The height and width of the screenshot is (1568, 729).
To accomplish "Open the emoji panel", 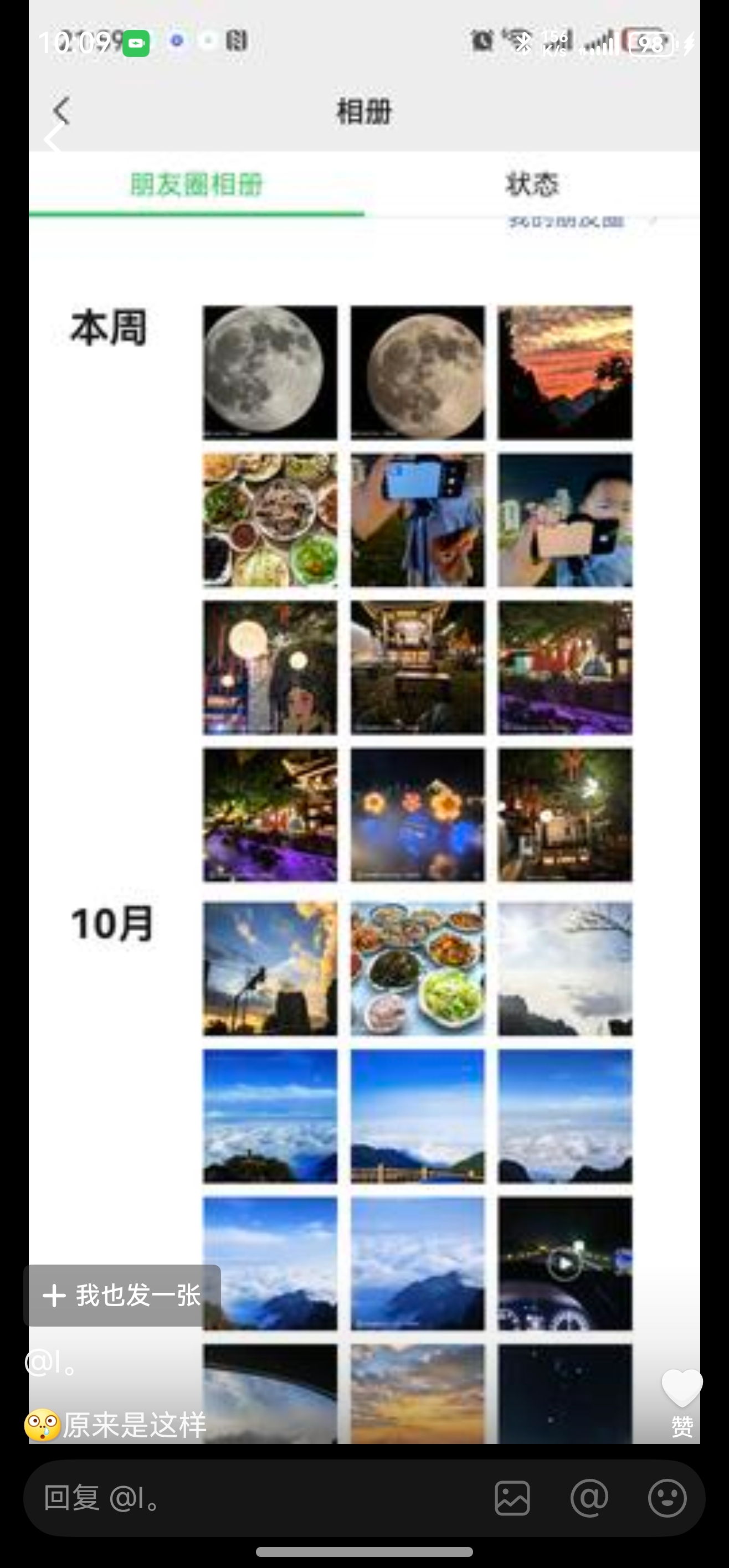I will pos(667,1498).
